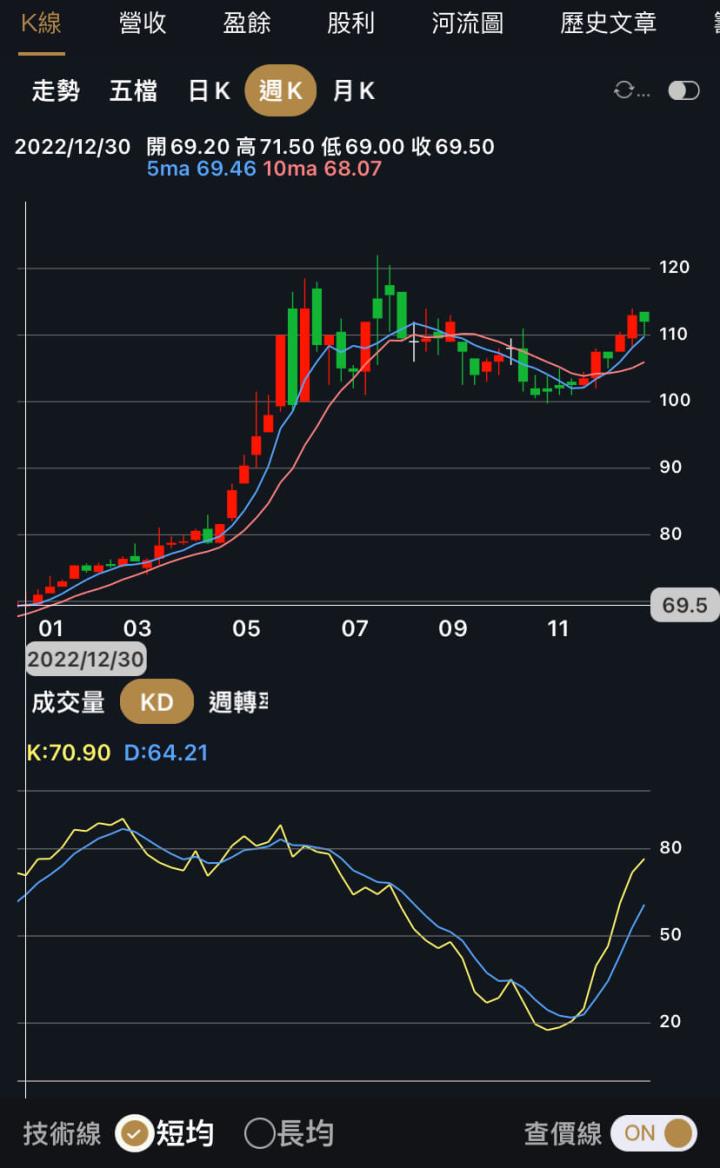
Task: Open the 盈餘 earnings tab
Action: pos(246,24)
